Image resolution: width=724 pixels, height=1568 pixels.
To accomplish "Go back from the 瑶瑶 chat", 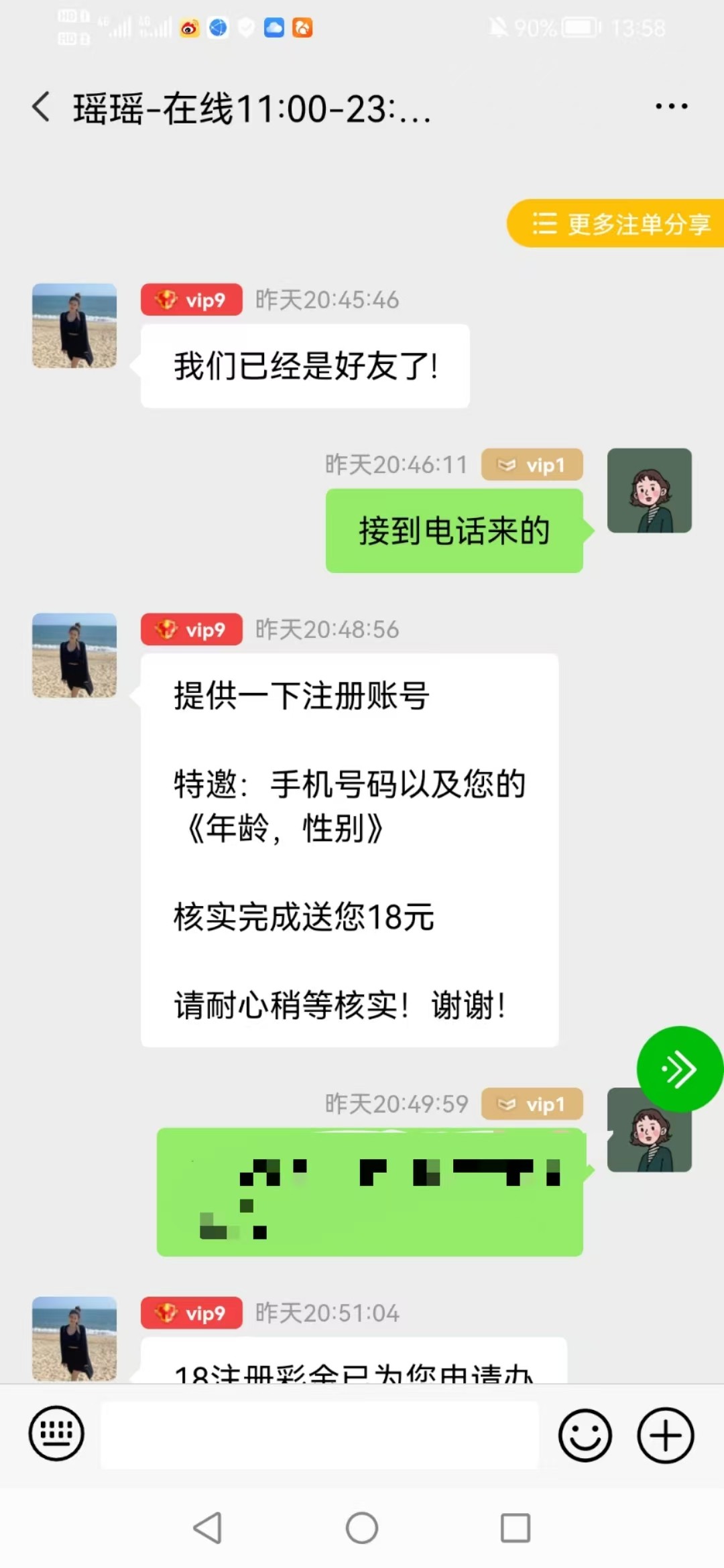I will point(42,107).
